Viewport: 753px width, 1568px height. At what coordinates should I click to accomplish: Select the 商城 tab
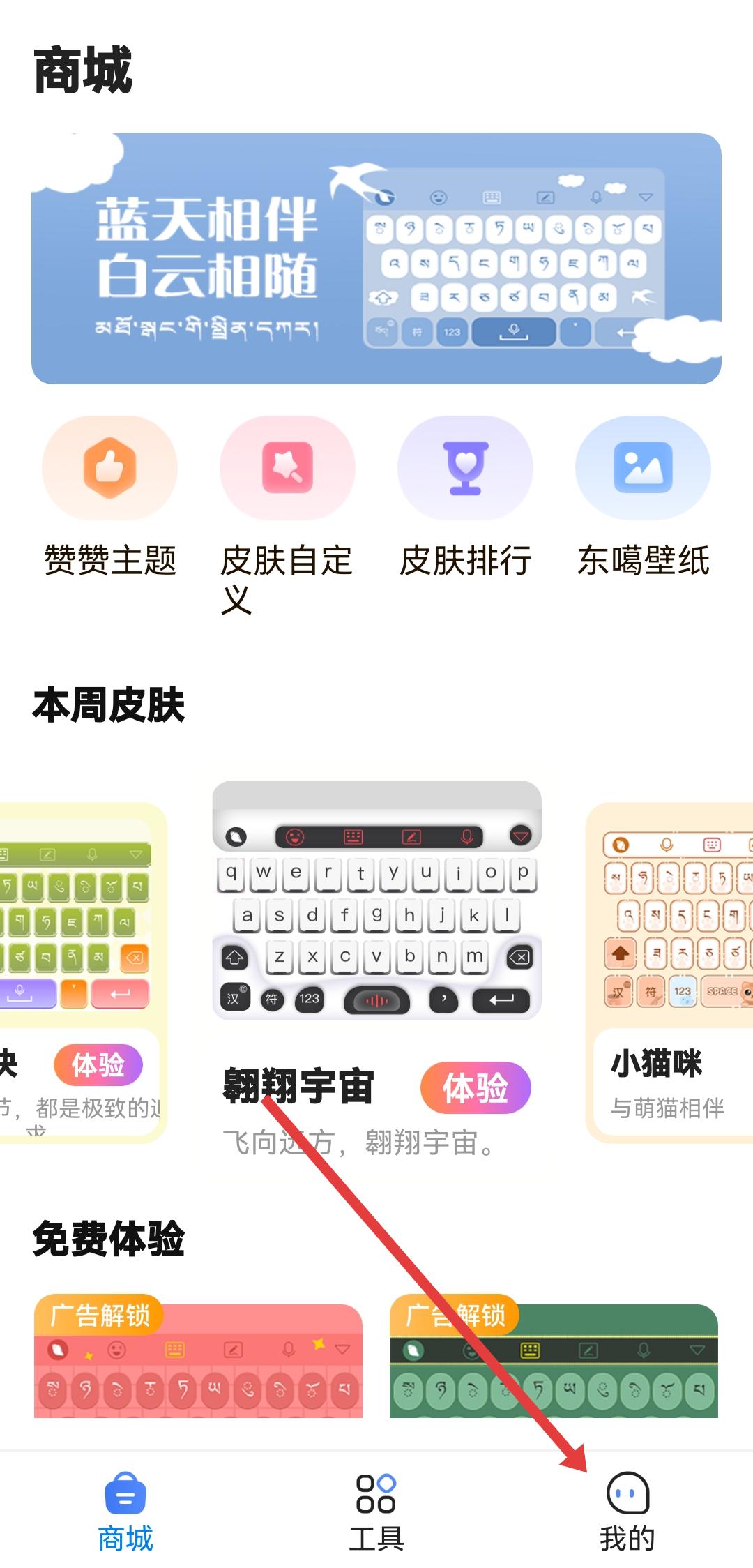coord(125,1511)
